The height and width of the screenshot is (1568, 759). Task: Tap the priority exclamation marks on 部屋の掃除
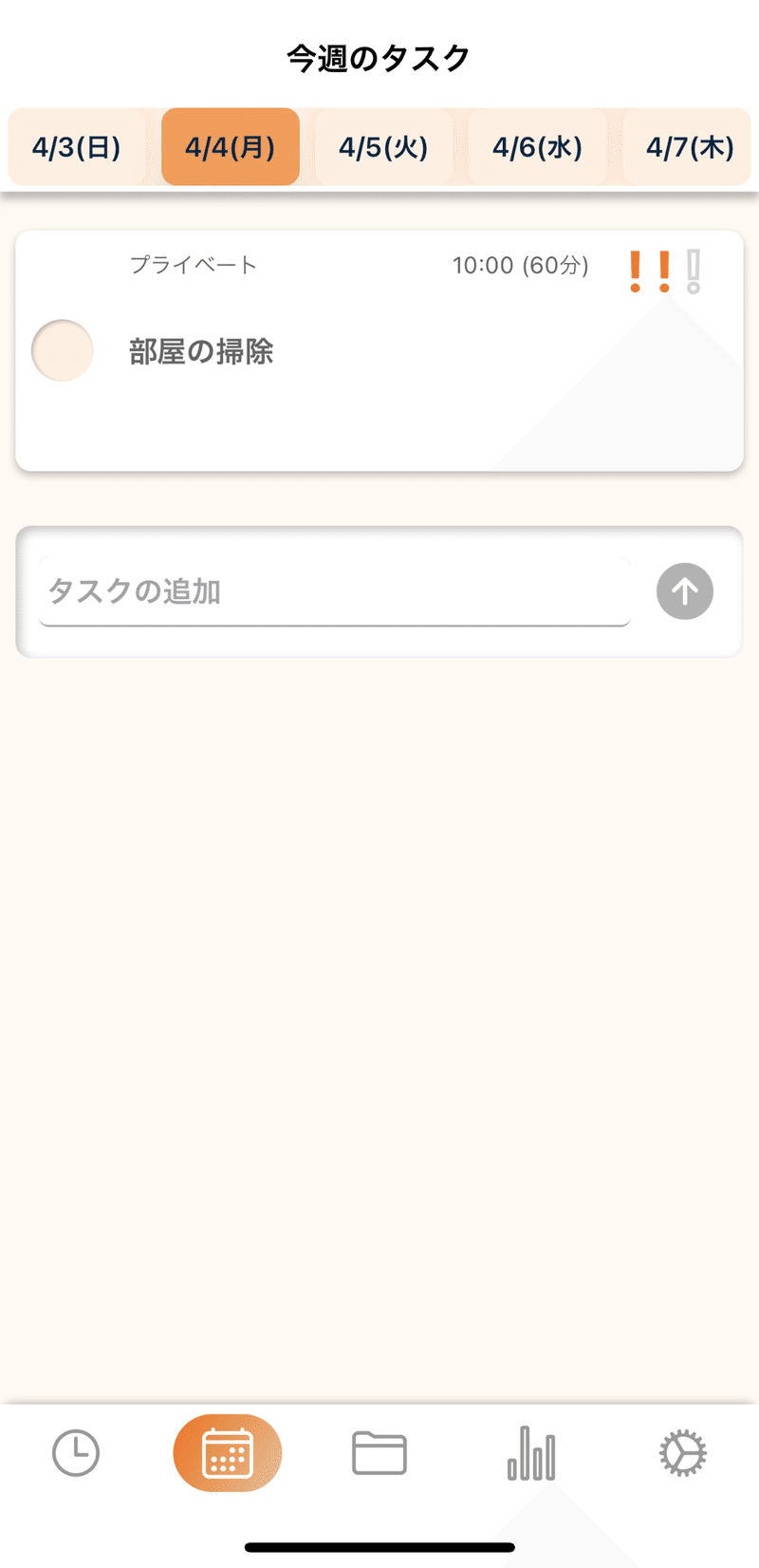(665, 271)
